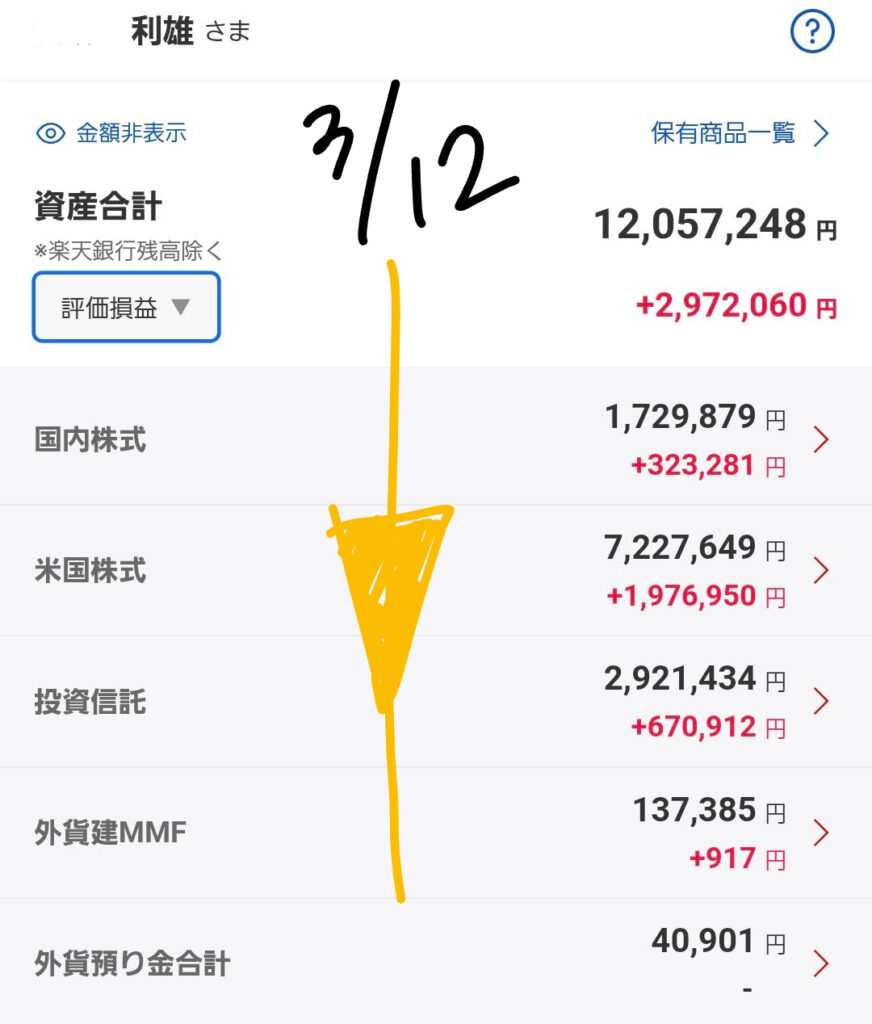This screenshot has width=872, height=1024.
Task: Open 外貨預り金合計 details
Action: pyautogui.click(x=436, y=964)
